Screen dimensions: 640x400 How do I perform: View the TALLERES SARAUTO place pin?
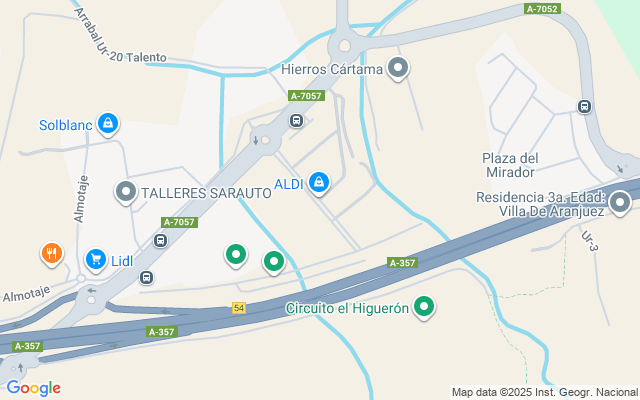[126, 191]
